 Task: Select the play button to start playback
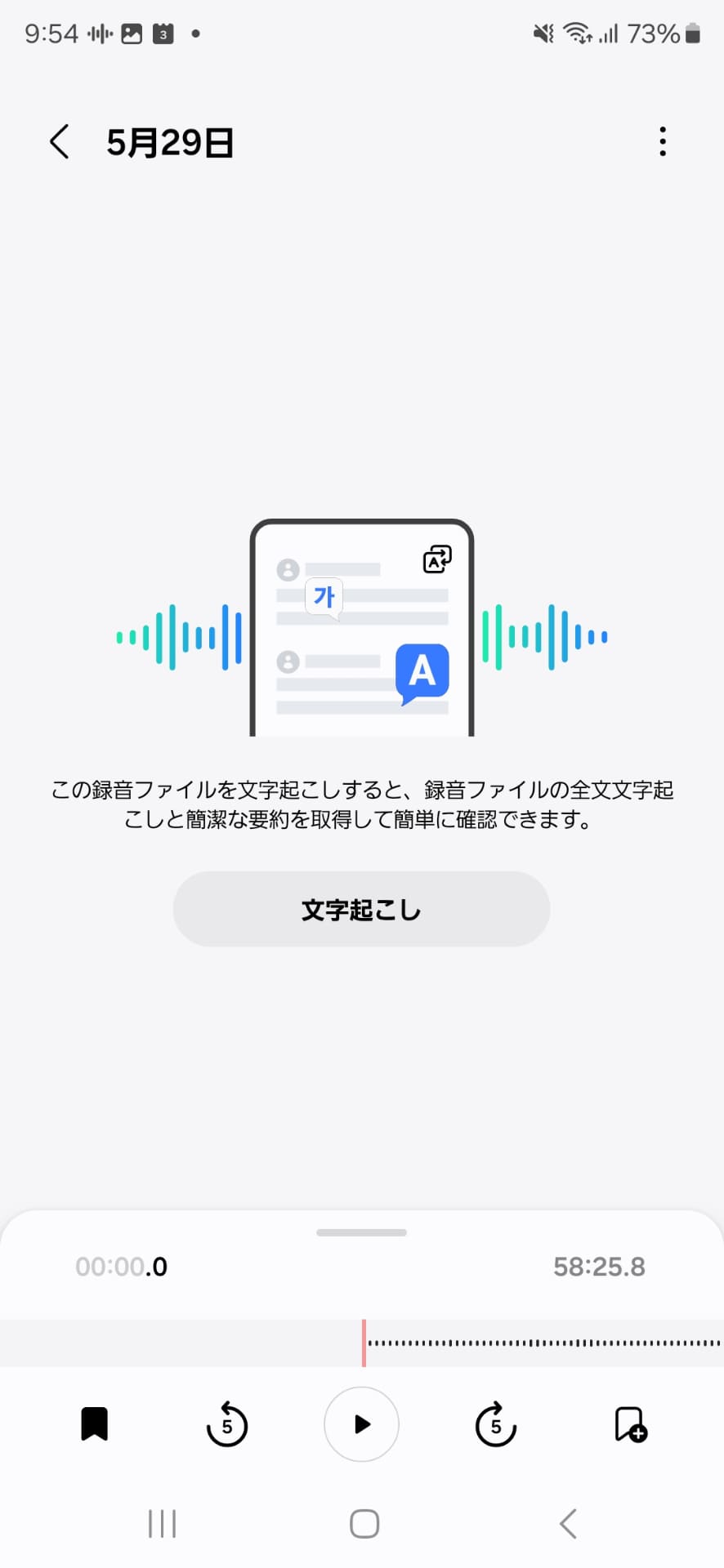click(x=362, y=1424)
